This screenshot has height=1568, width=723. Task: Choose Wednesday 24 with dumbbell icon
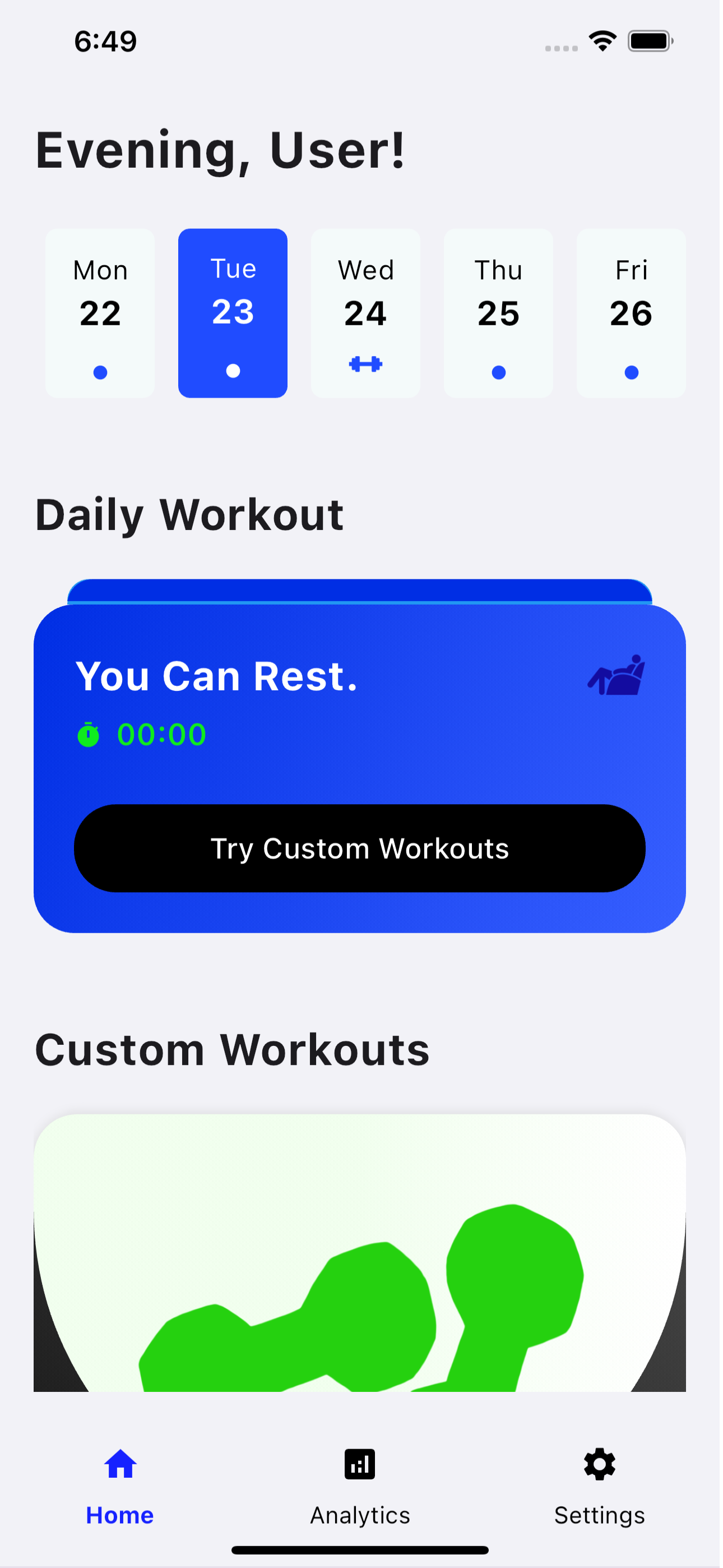pos(367,314)
